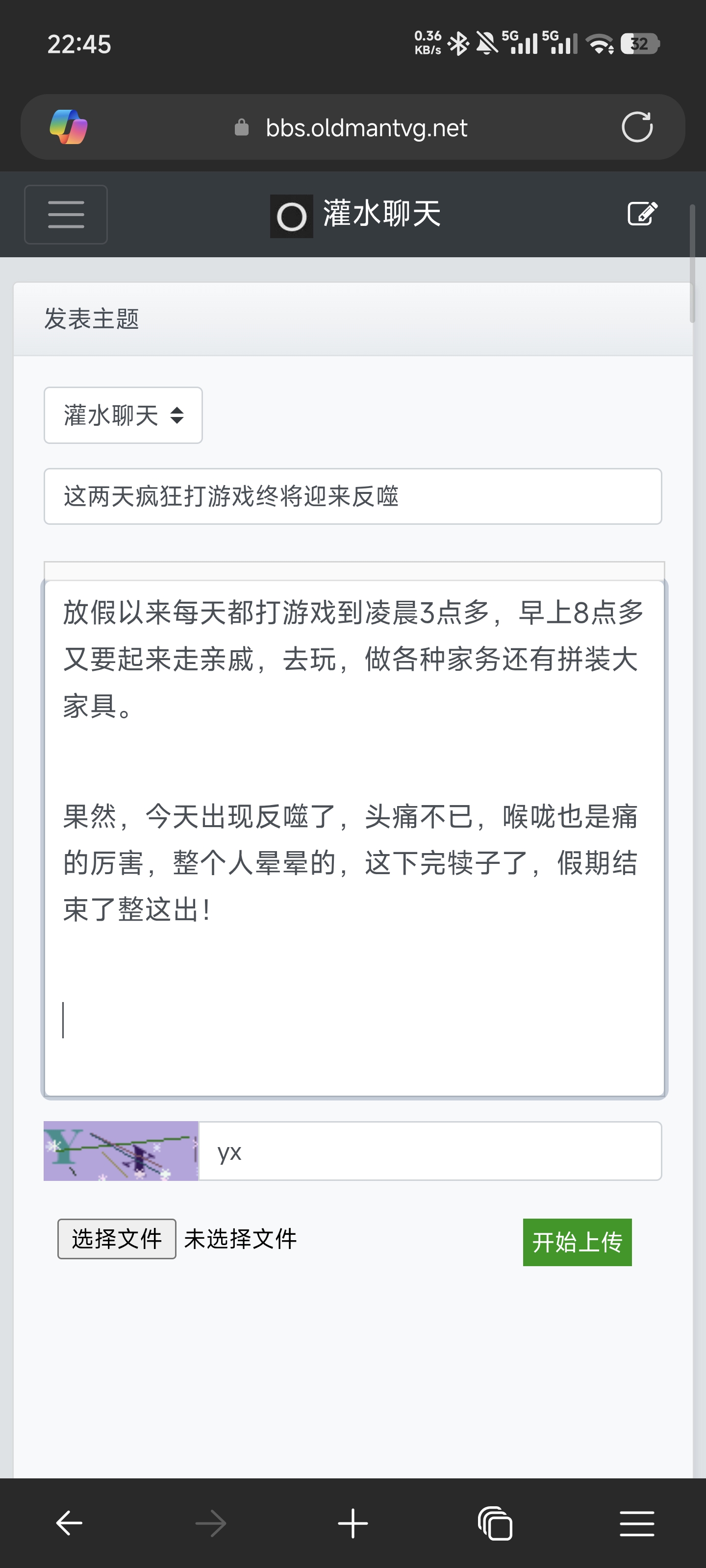Go back with the browser back arrow

[70, 1523]
